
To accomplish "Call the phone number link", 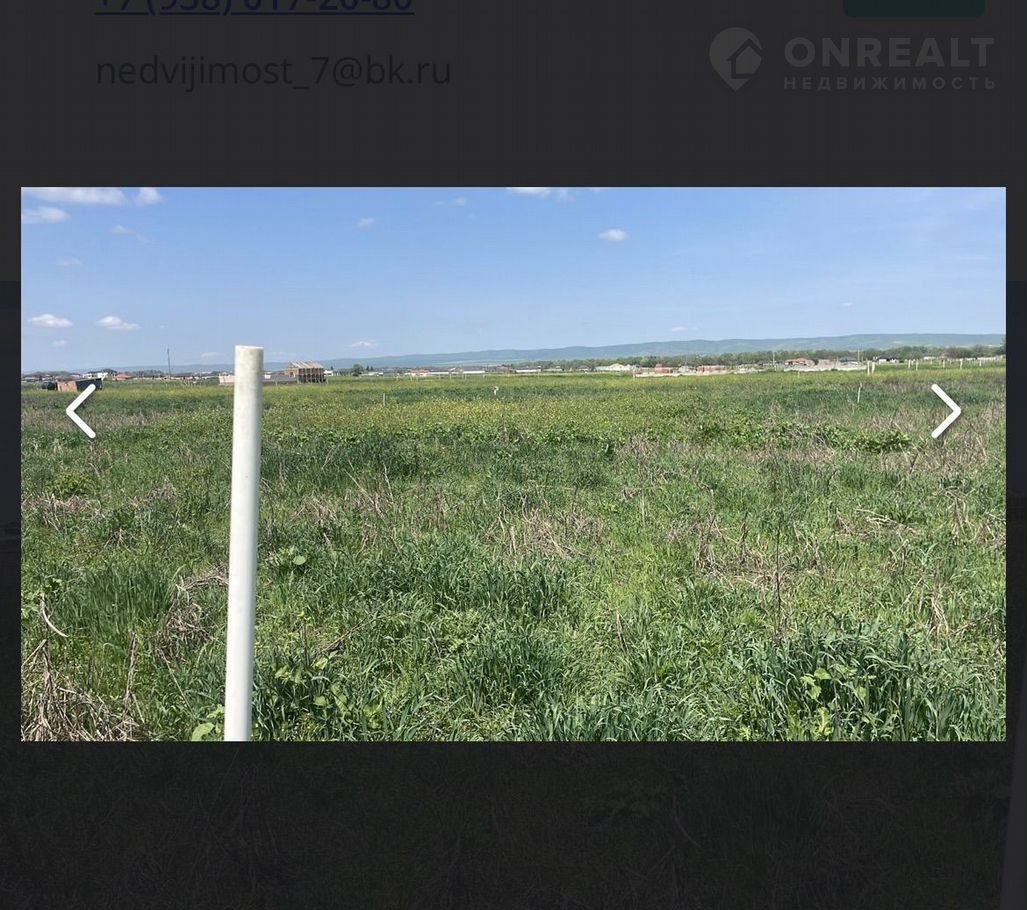I will [x=254, y=6].
